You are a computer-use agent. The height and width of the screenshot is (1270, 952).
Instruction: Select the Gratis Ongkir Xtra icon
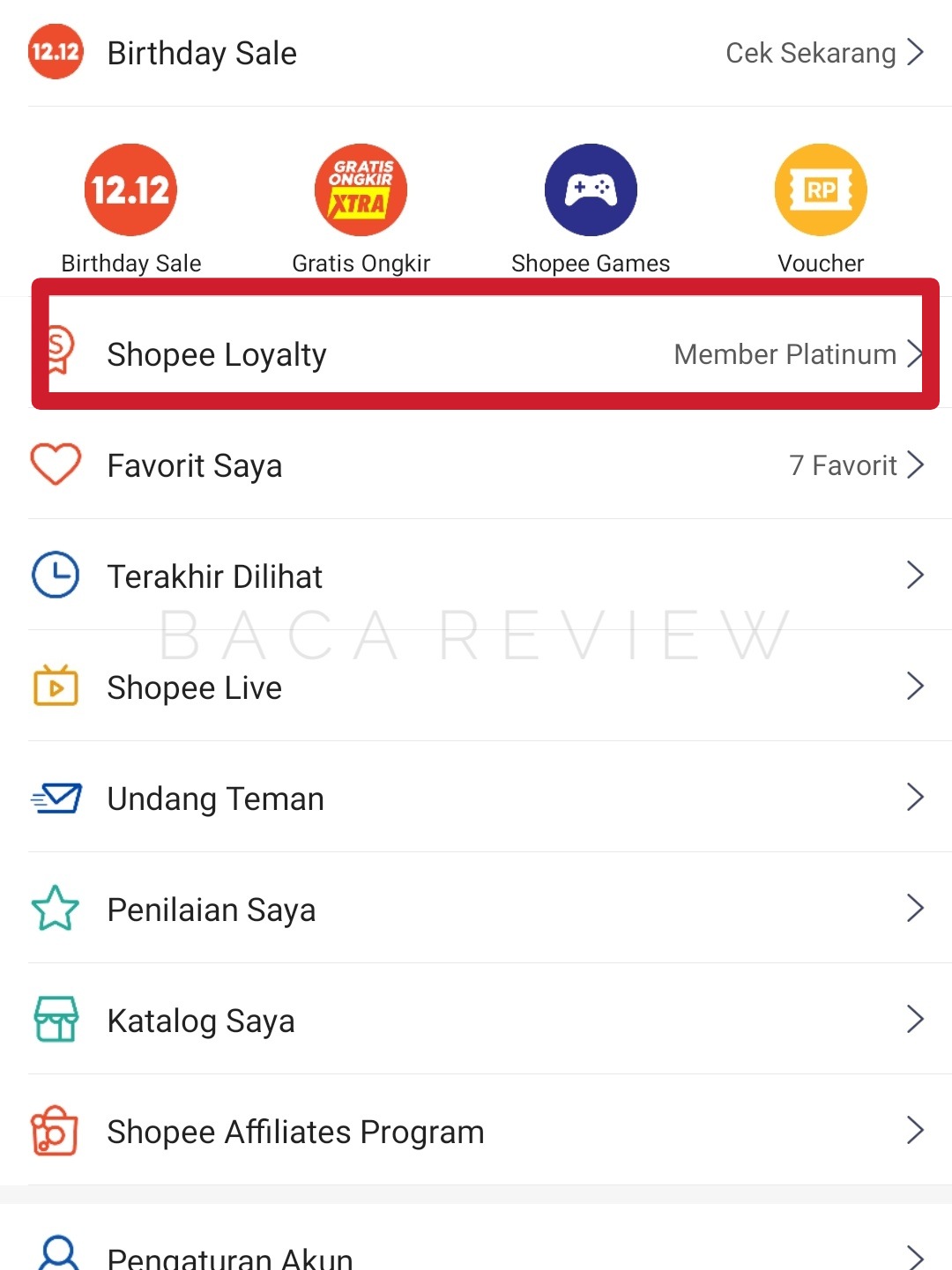coord(360,189)
